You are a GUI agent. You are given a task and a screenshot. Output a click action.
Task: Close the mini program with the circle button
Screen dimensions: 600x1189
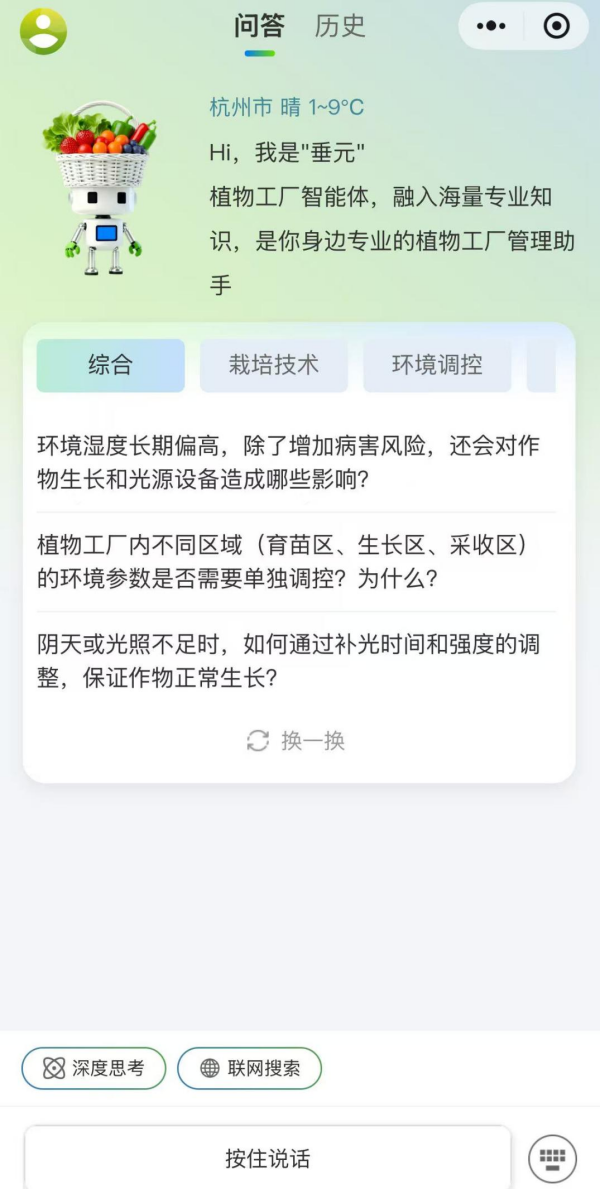point(556,27)
